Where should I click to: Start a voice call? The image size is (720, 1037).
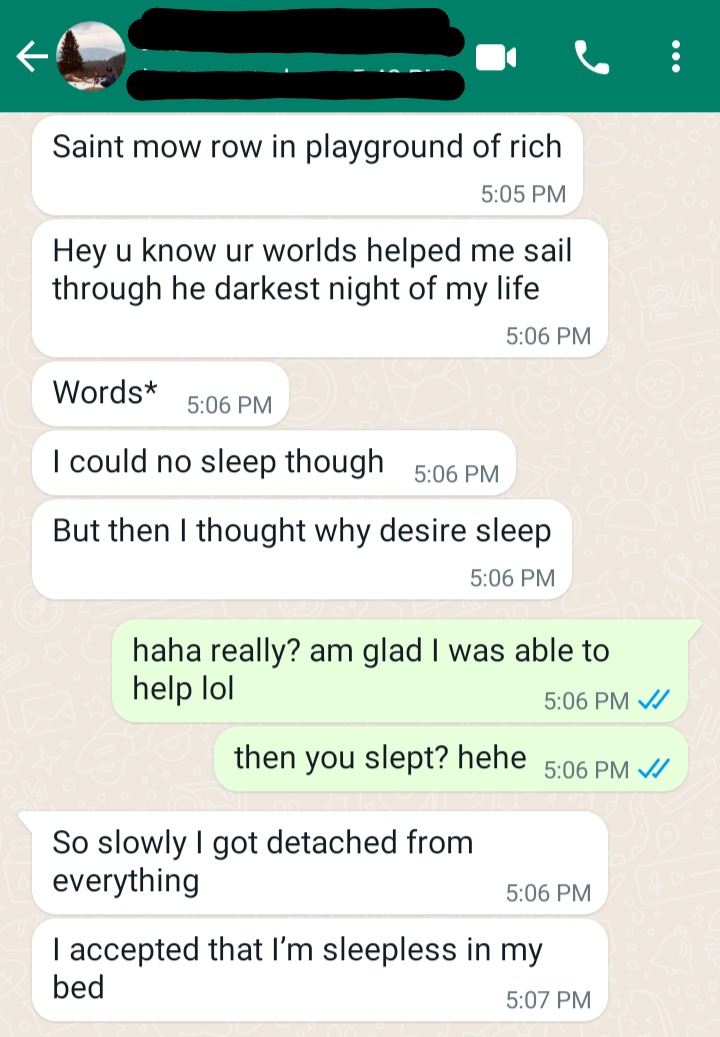[592, 58]
